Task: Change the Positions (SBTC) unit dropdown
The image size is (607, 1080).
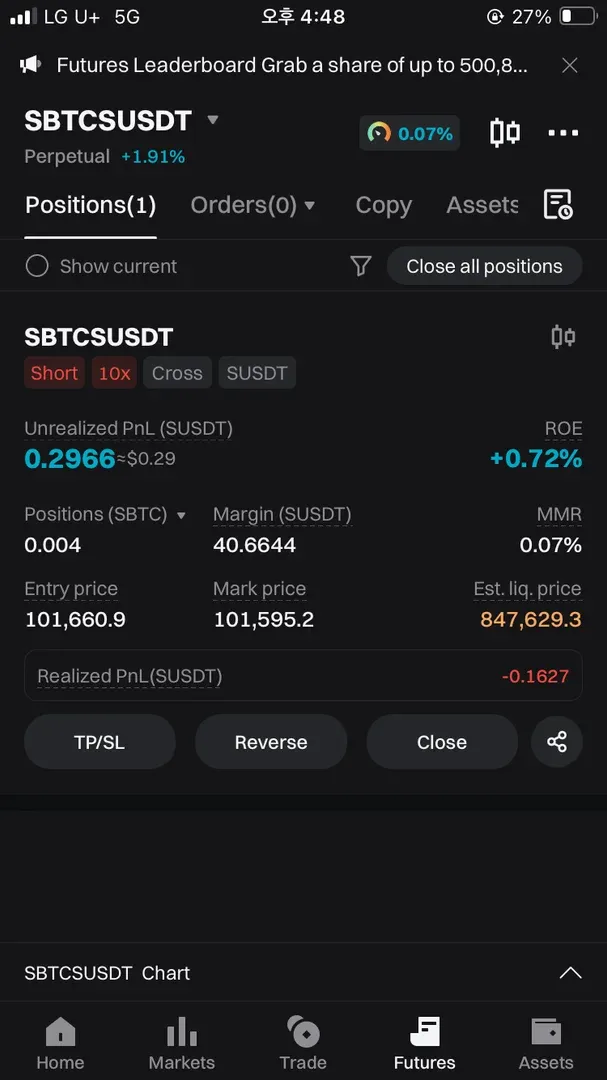Action: tap(181, 515)
